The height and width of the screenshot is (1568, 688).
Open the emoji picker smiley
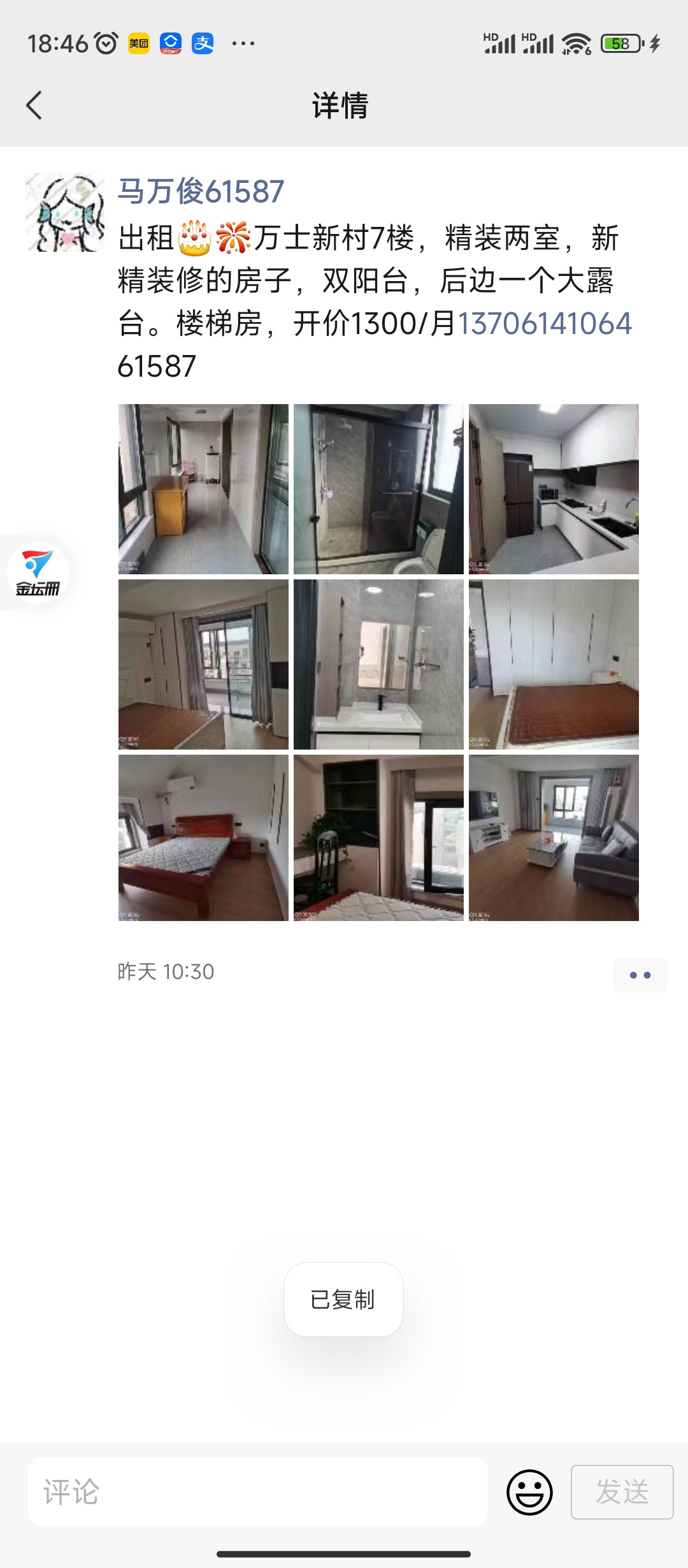pyautogui.click(x=529, y=1492)
